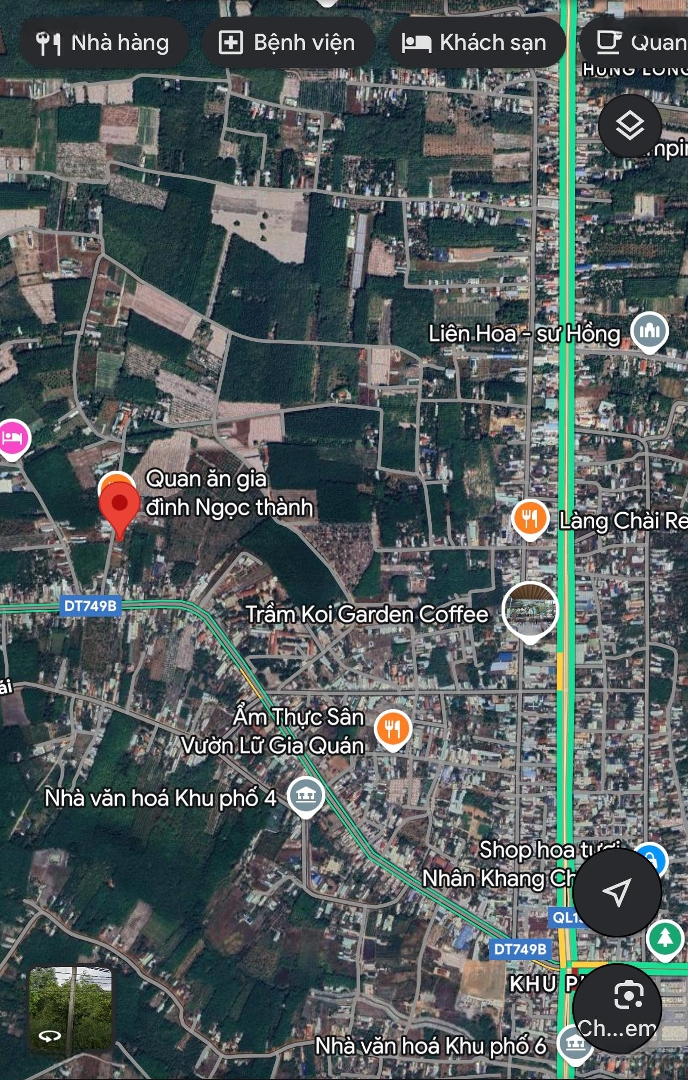Select the Làng Chài restaurant marker

click(530, 519)
